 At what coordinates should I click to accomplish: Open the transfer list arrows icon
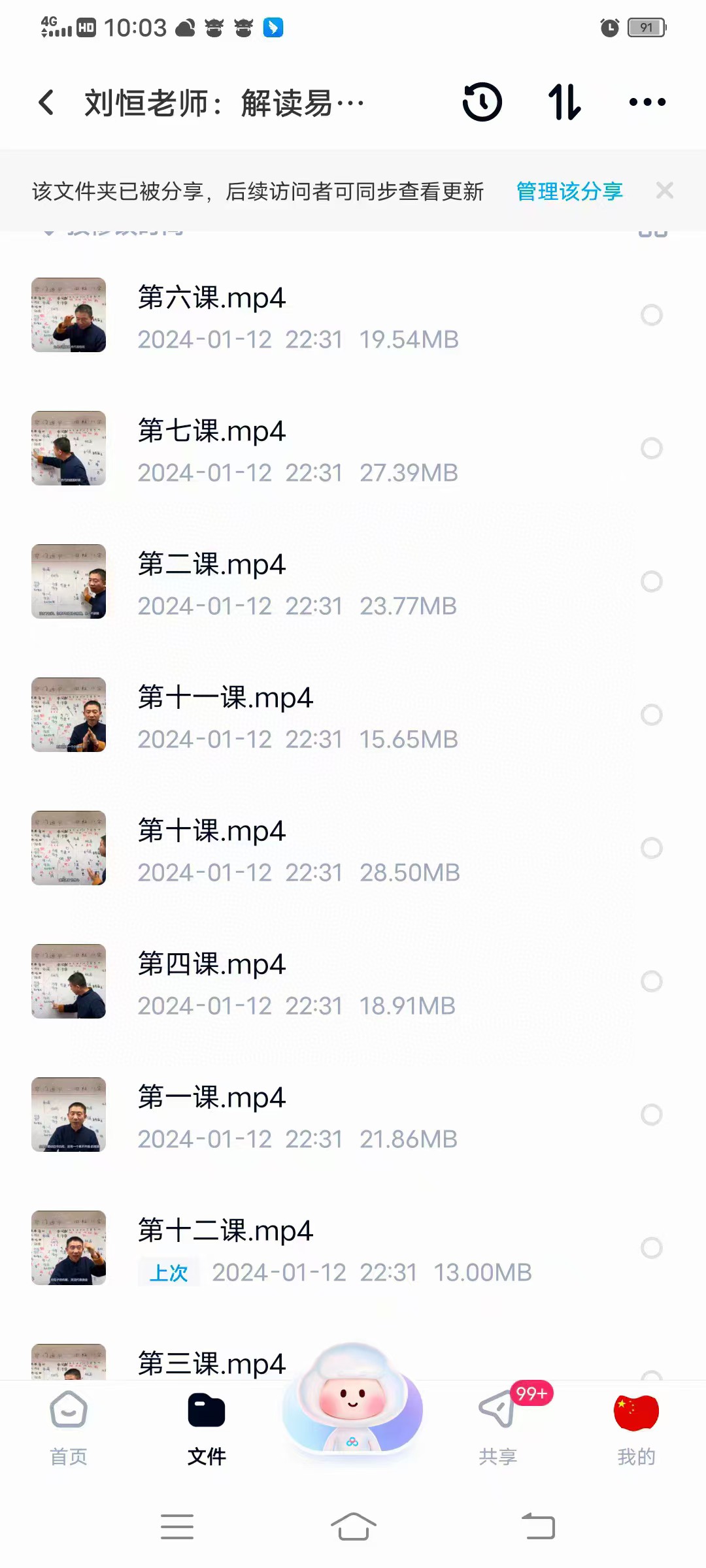coord(565,102)
